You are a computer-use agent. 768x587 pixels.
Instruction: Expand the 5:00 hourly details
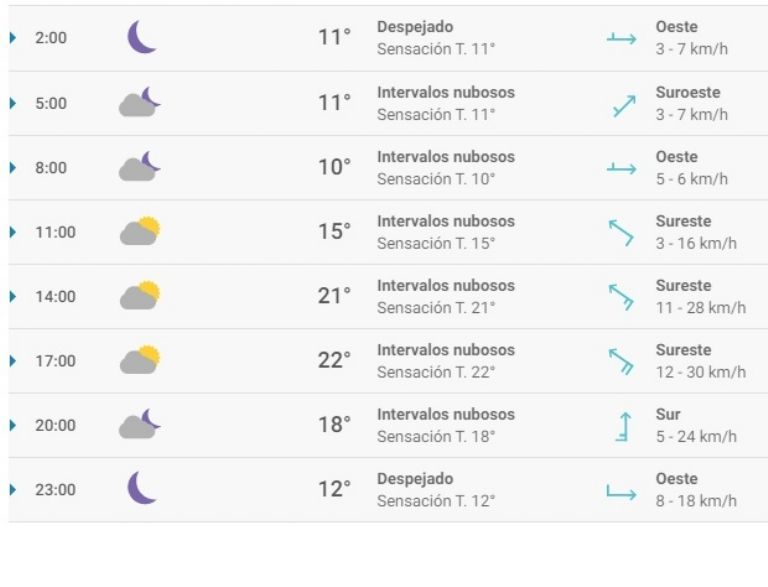click(x=13, y=103)
